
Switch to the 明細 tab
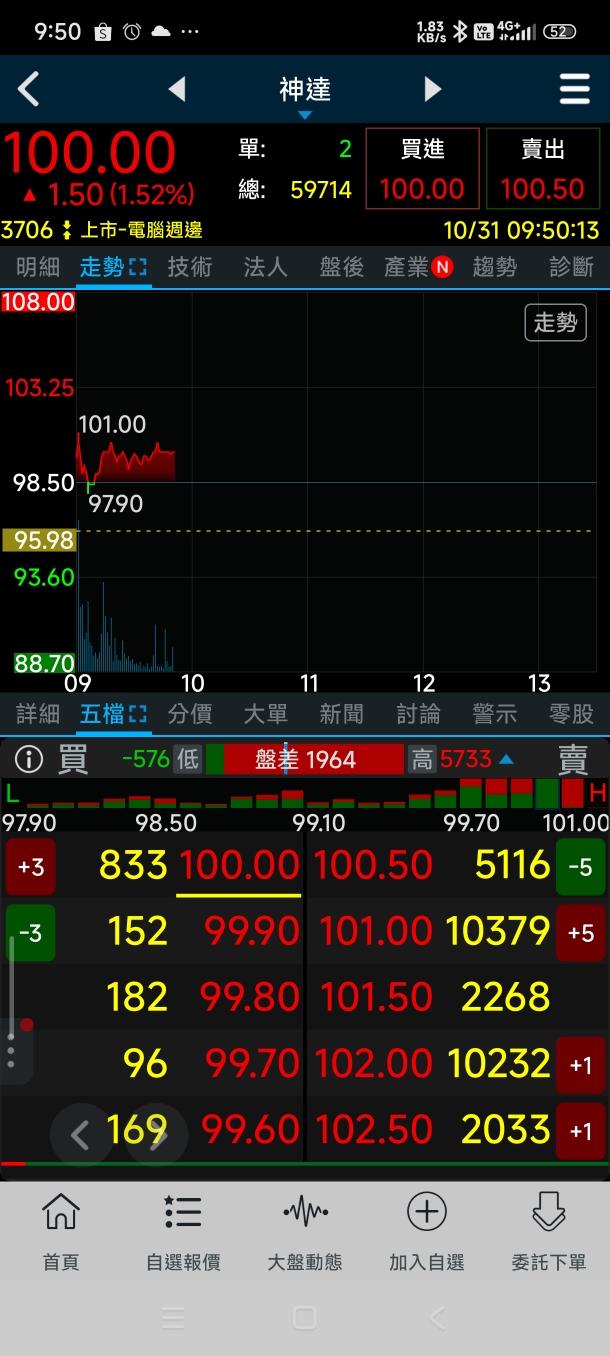pyautogui.click(x=38, y=267)
